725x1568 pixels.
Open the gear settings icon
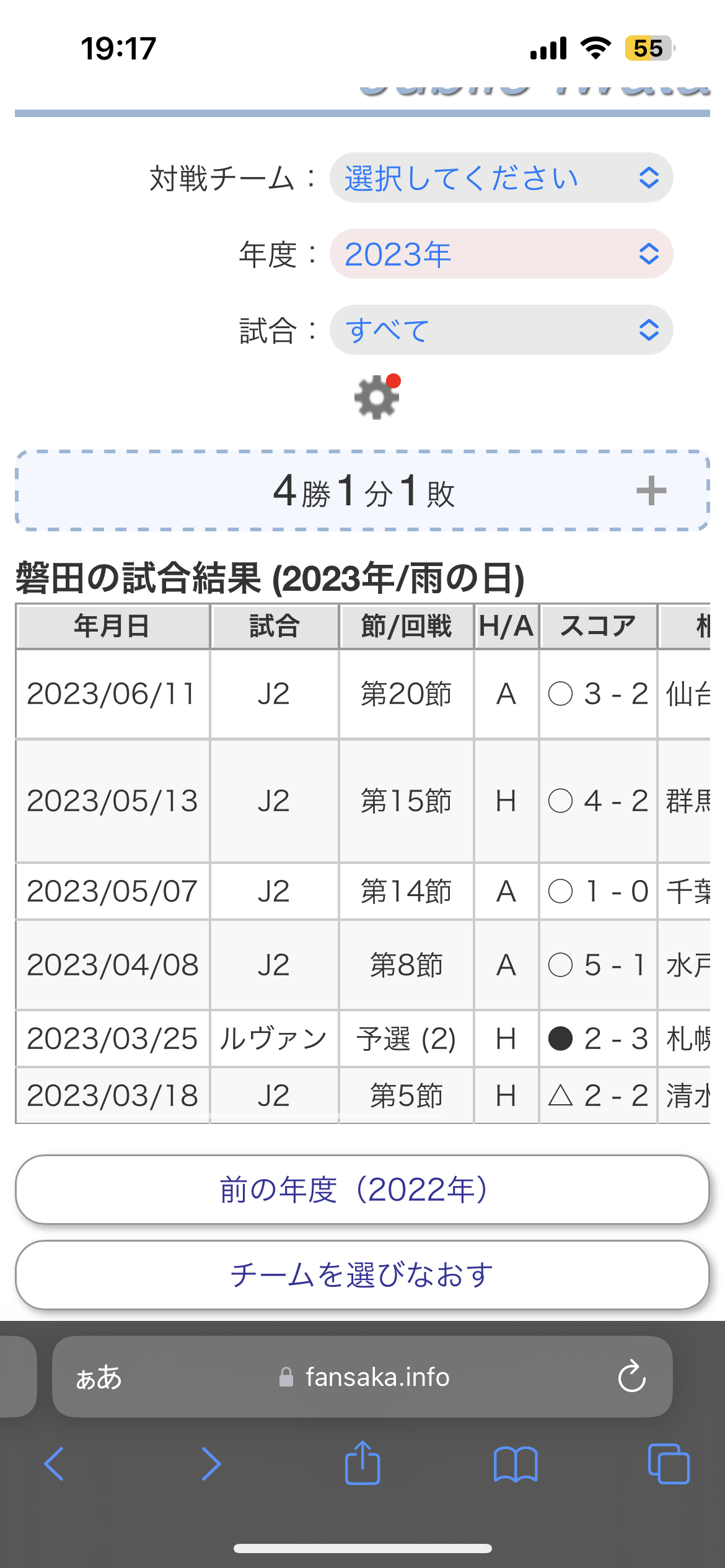pos(377,398)
